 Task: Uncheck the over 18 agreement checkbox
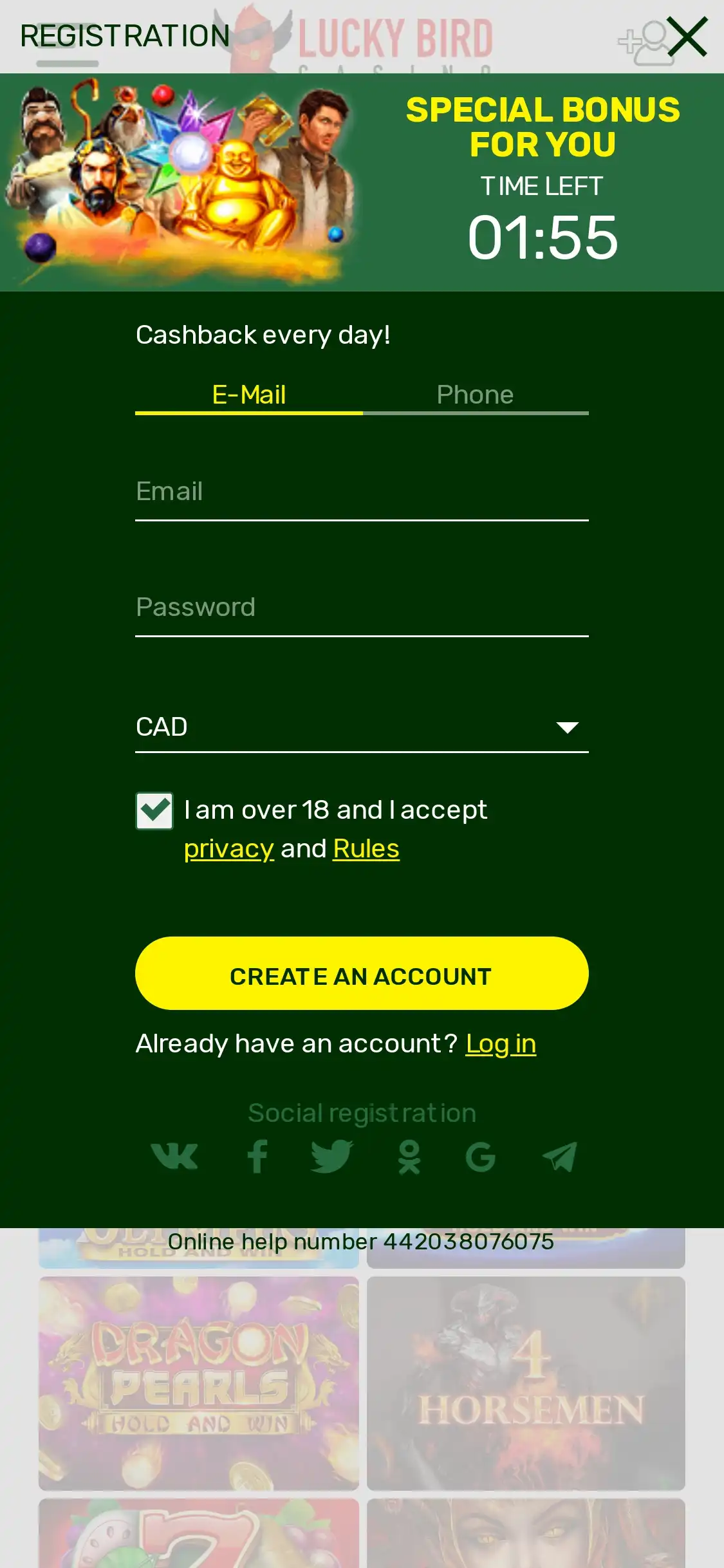pyautogui.click(x=154, y=811)
